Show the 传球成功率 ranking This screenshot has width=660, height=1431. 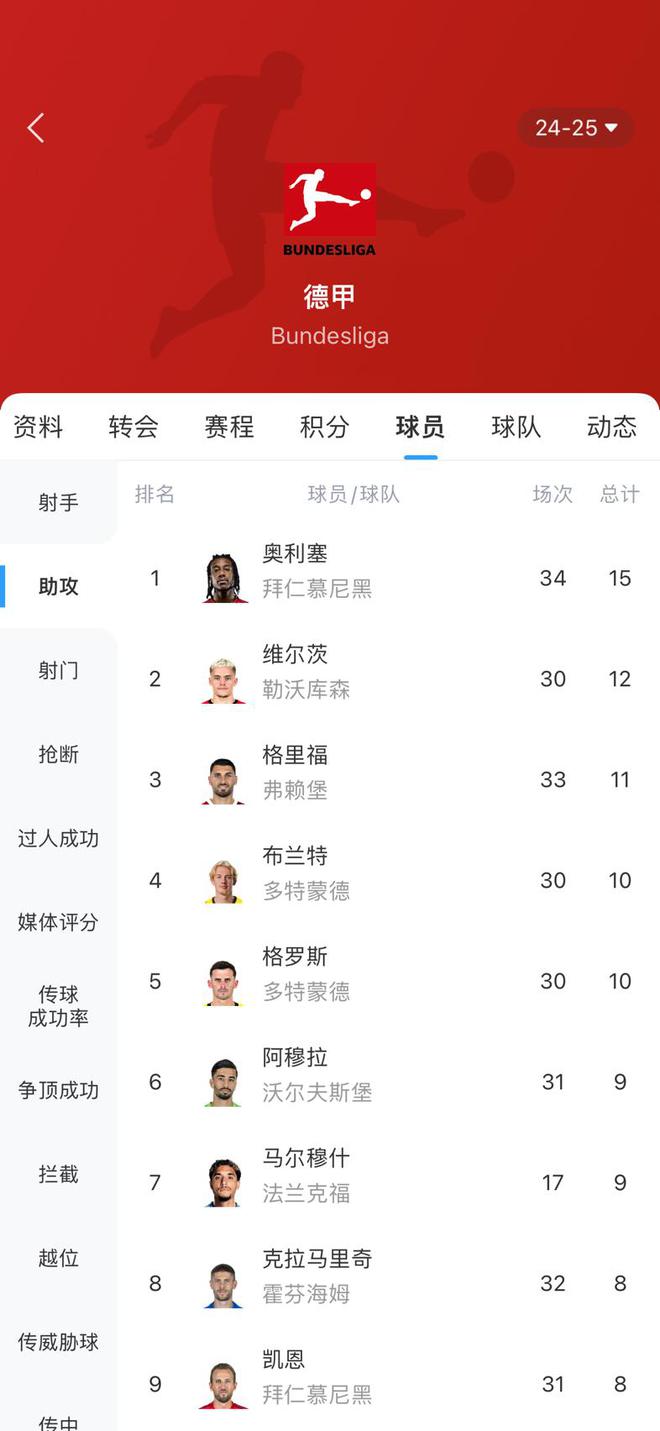point(58,1006)
